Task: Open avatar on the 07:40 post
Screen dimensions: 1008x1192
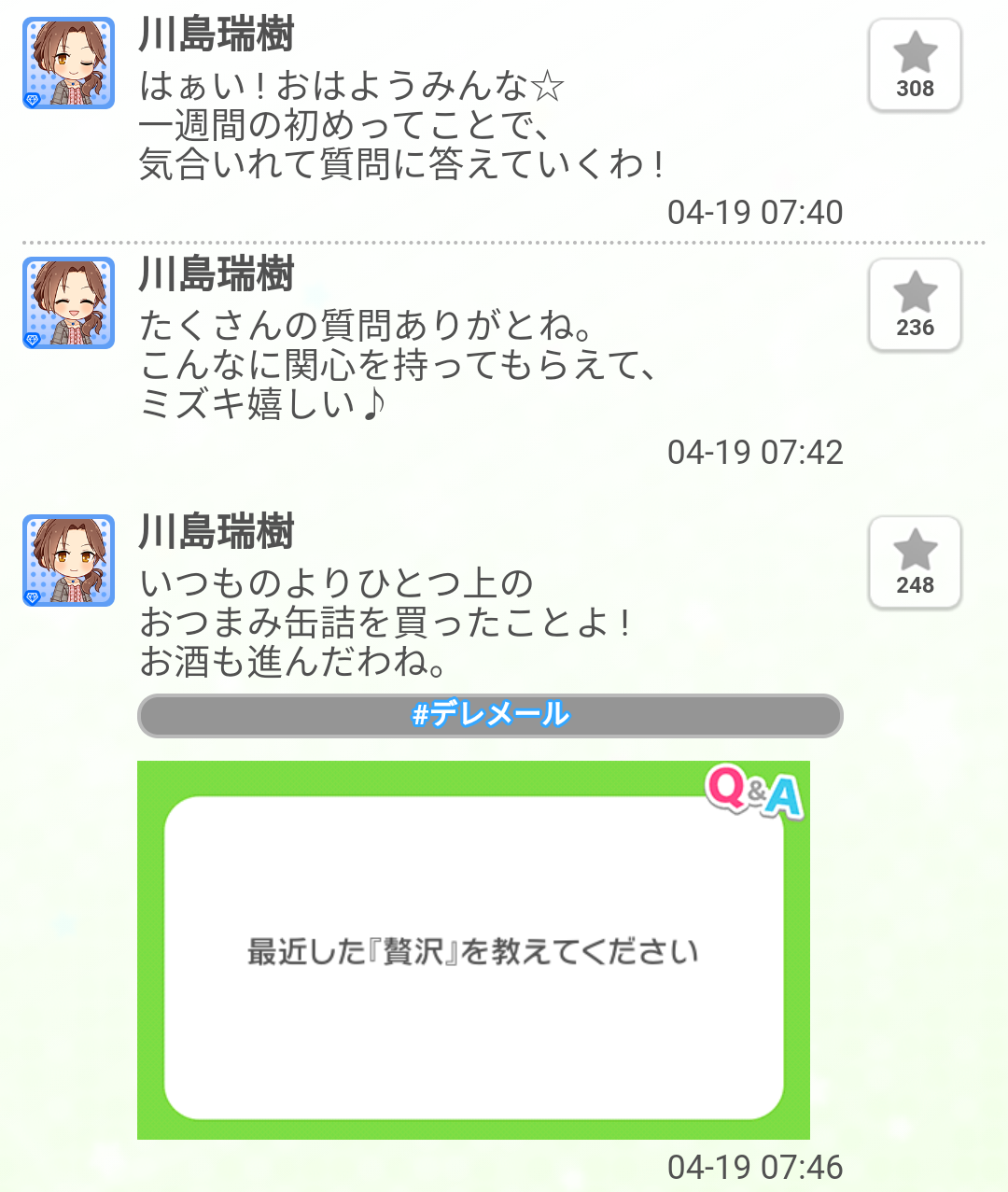Action: [x=69, y=63]
